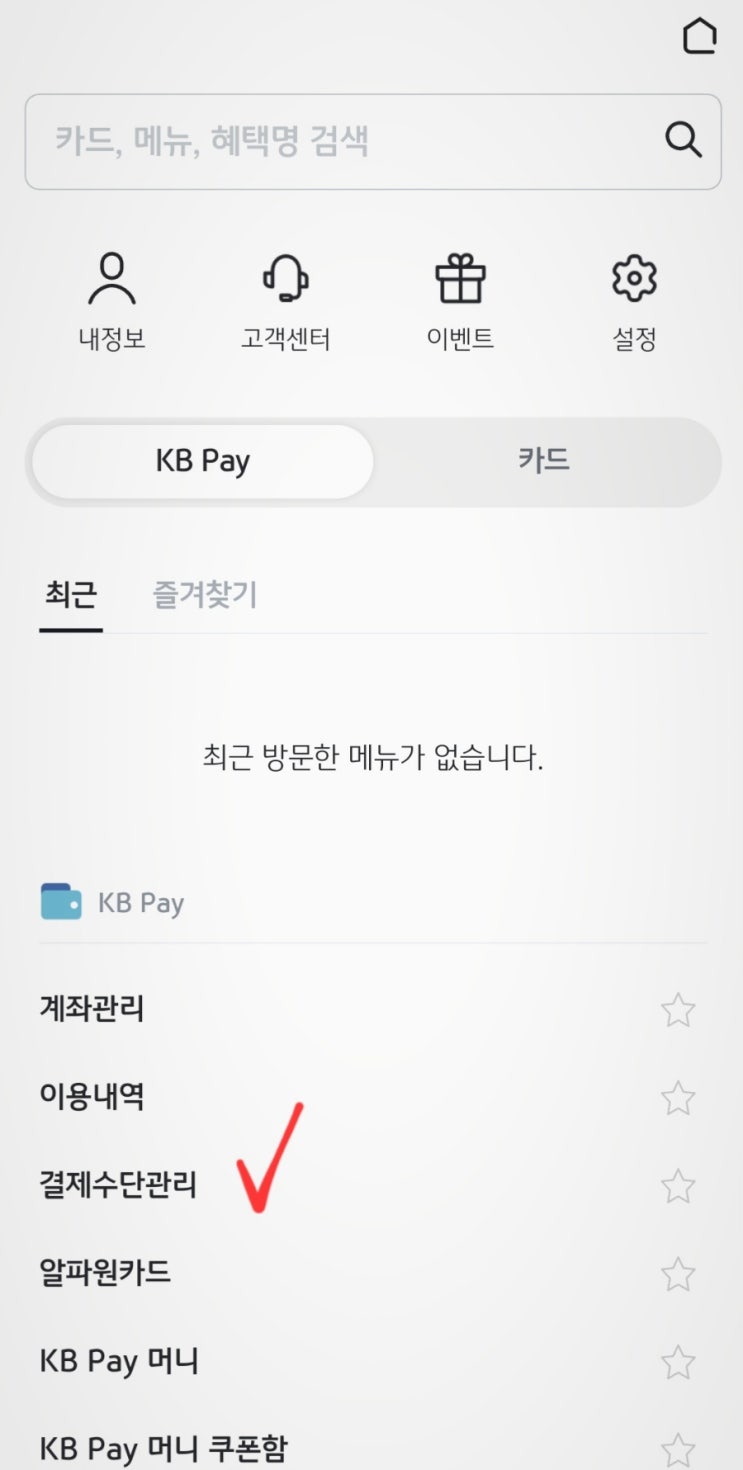Select the 최근 tab

69,594
